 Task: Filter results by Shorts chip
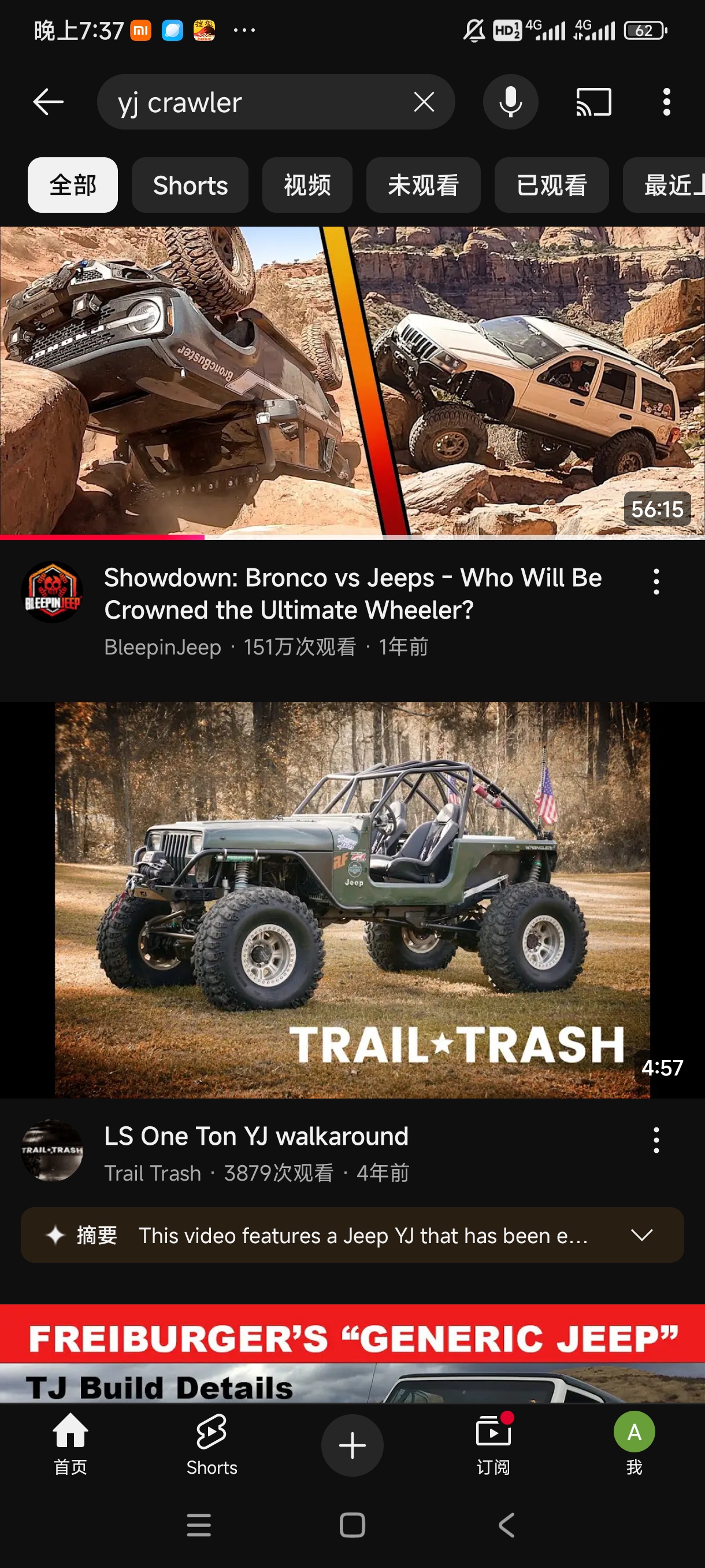pyautogui.click(x=190, y=185)
